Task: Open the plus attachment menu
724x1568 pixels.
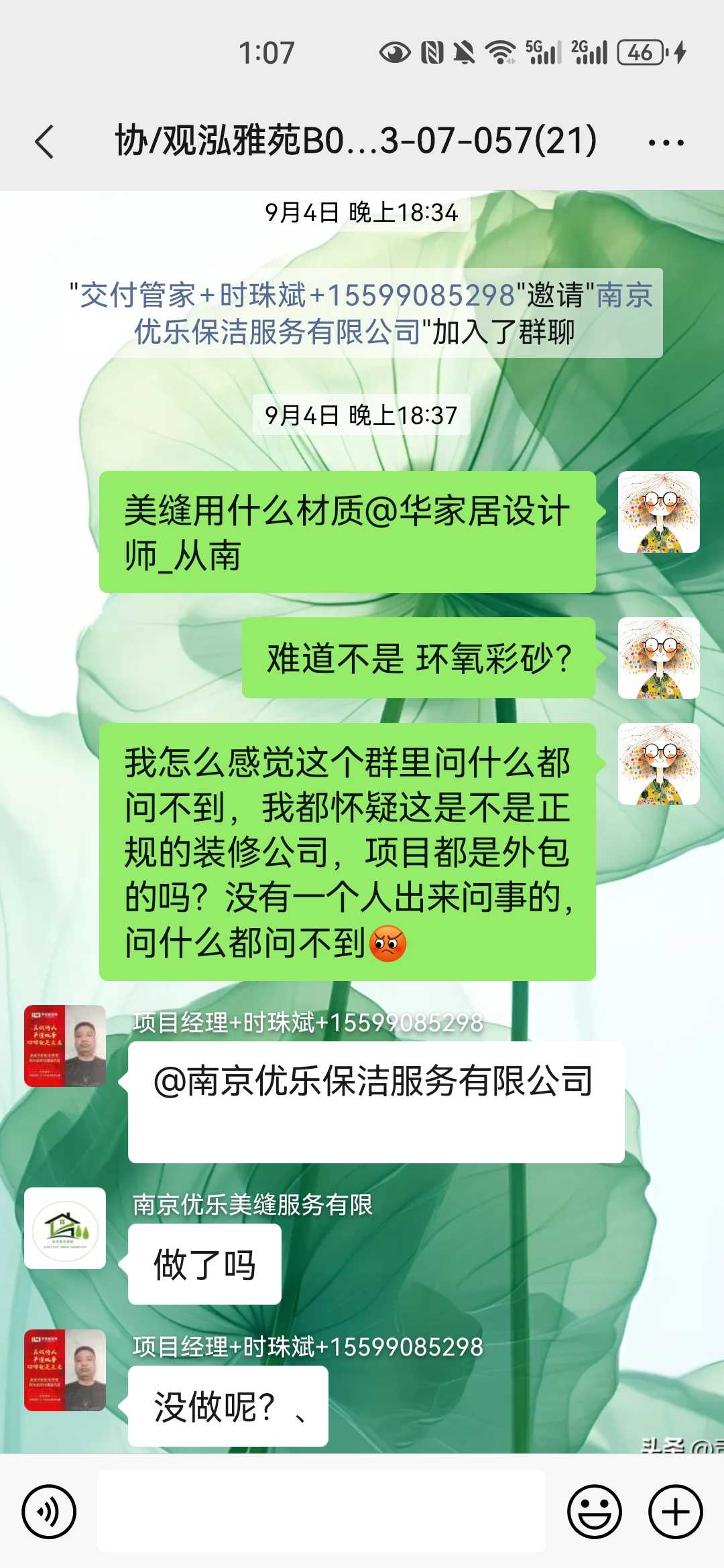Action: pyautogui.click(x=675, y=1512)
